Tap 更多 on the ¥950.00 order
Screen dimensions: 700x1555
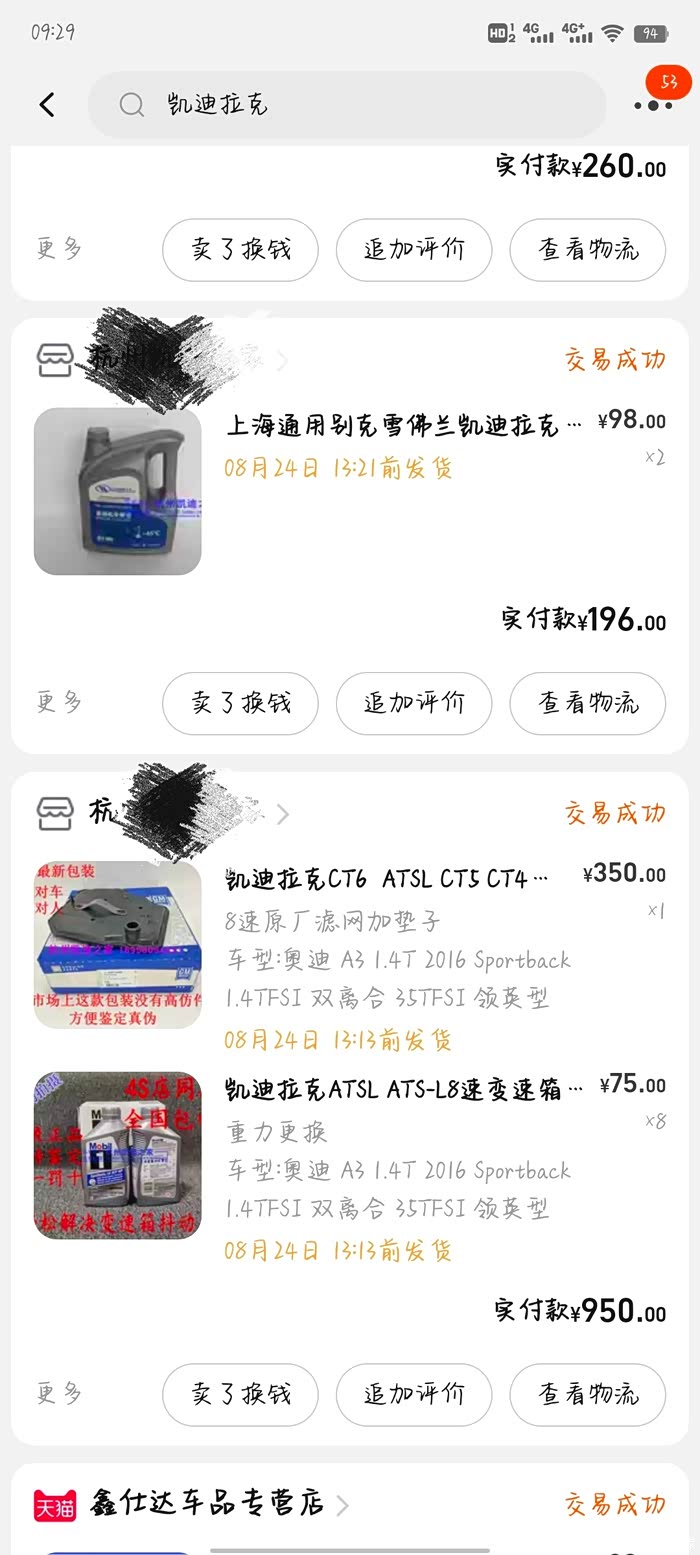60,1394
